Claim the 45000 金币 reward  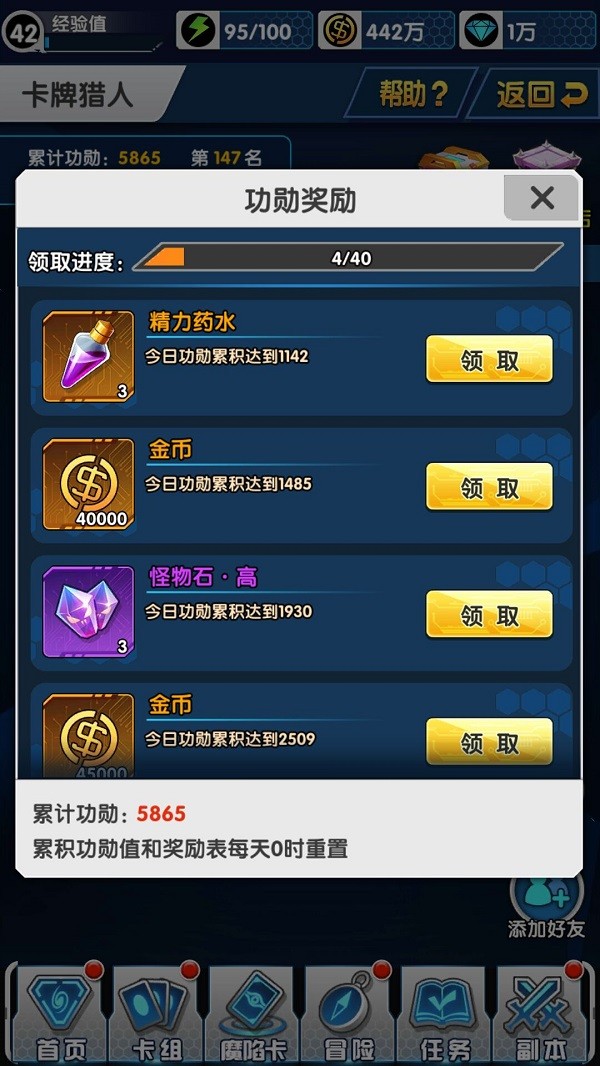pyautogui.click(x=489, y=742)
